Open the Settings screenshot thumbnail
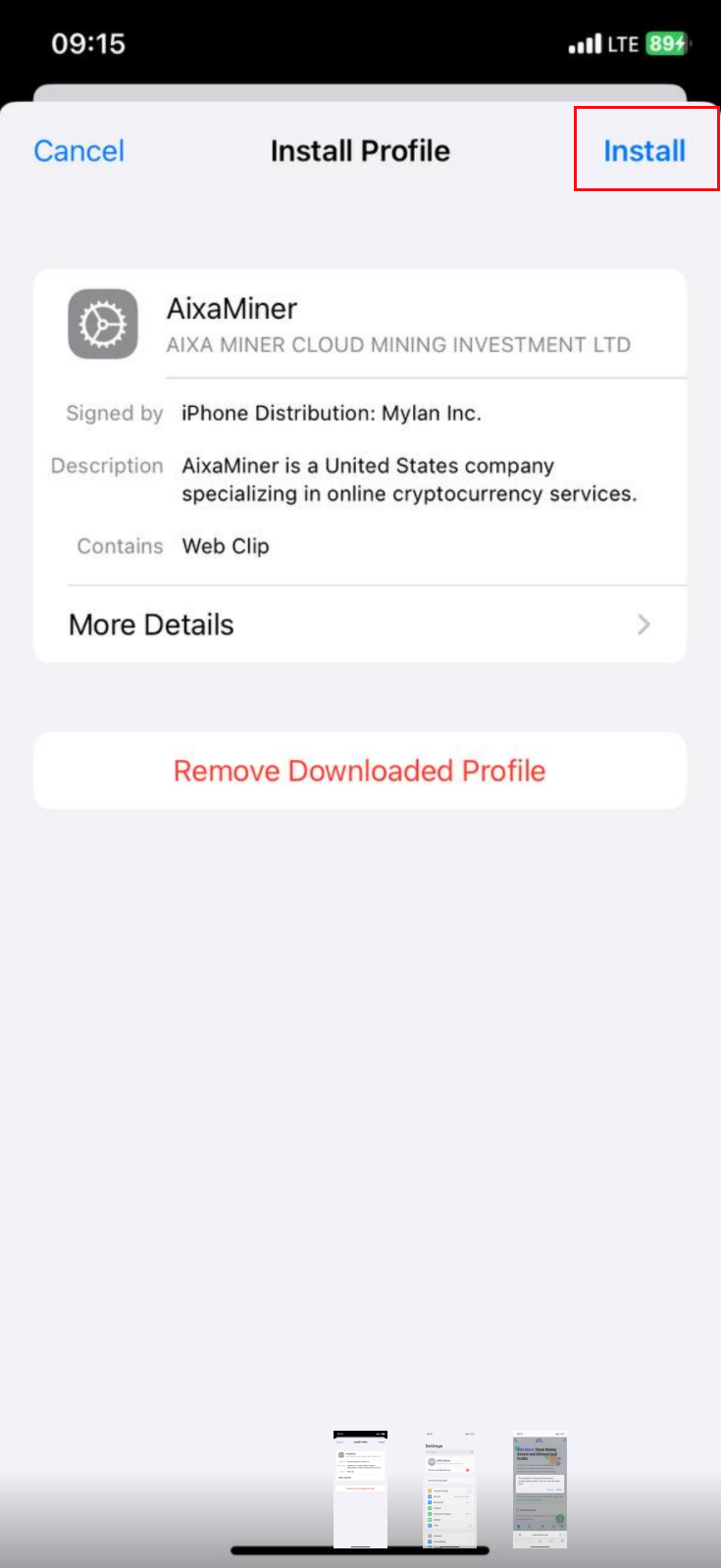 pyautogui.click(x=449, y=1491)
